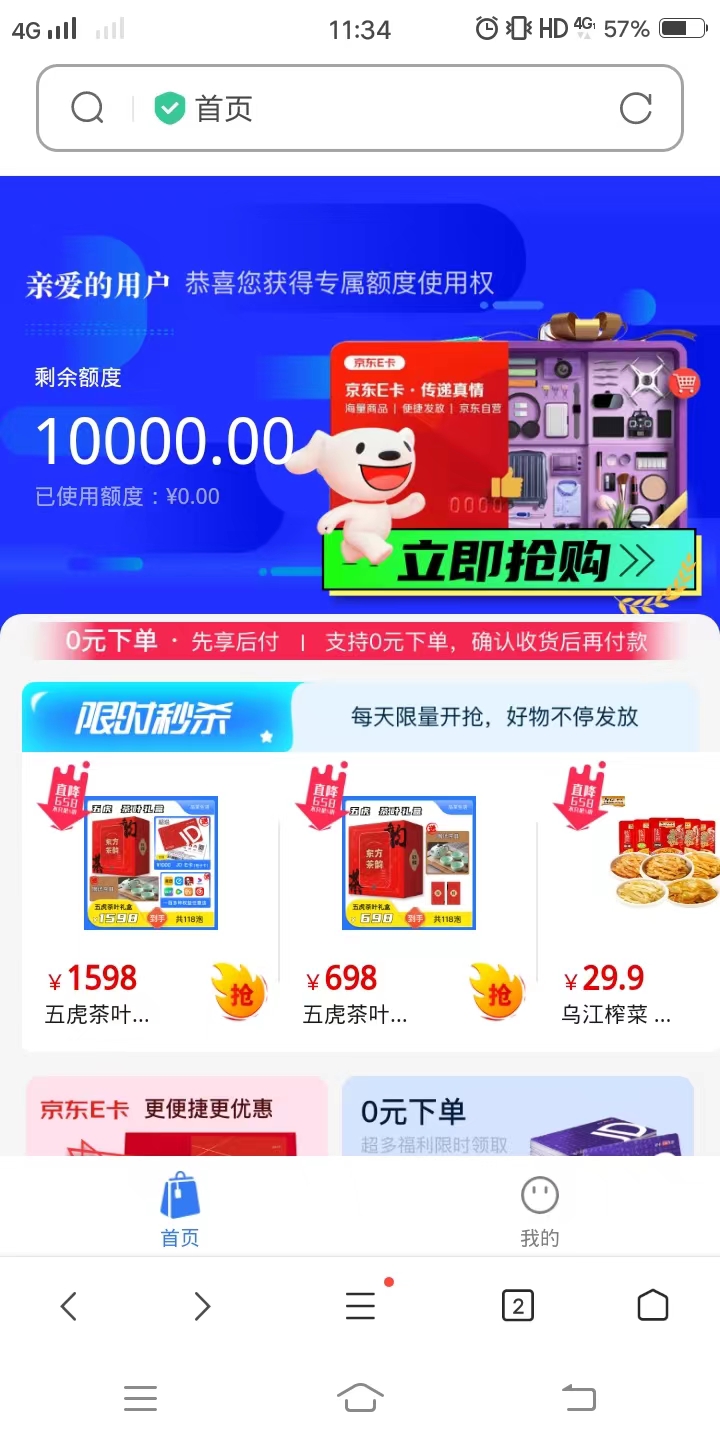Screen dimensions: 720x1440
Task: Tap the system home button
Action: (360, 1397)
